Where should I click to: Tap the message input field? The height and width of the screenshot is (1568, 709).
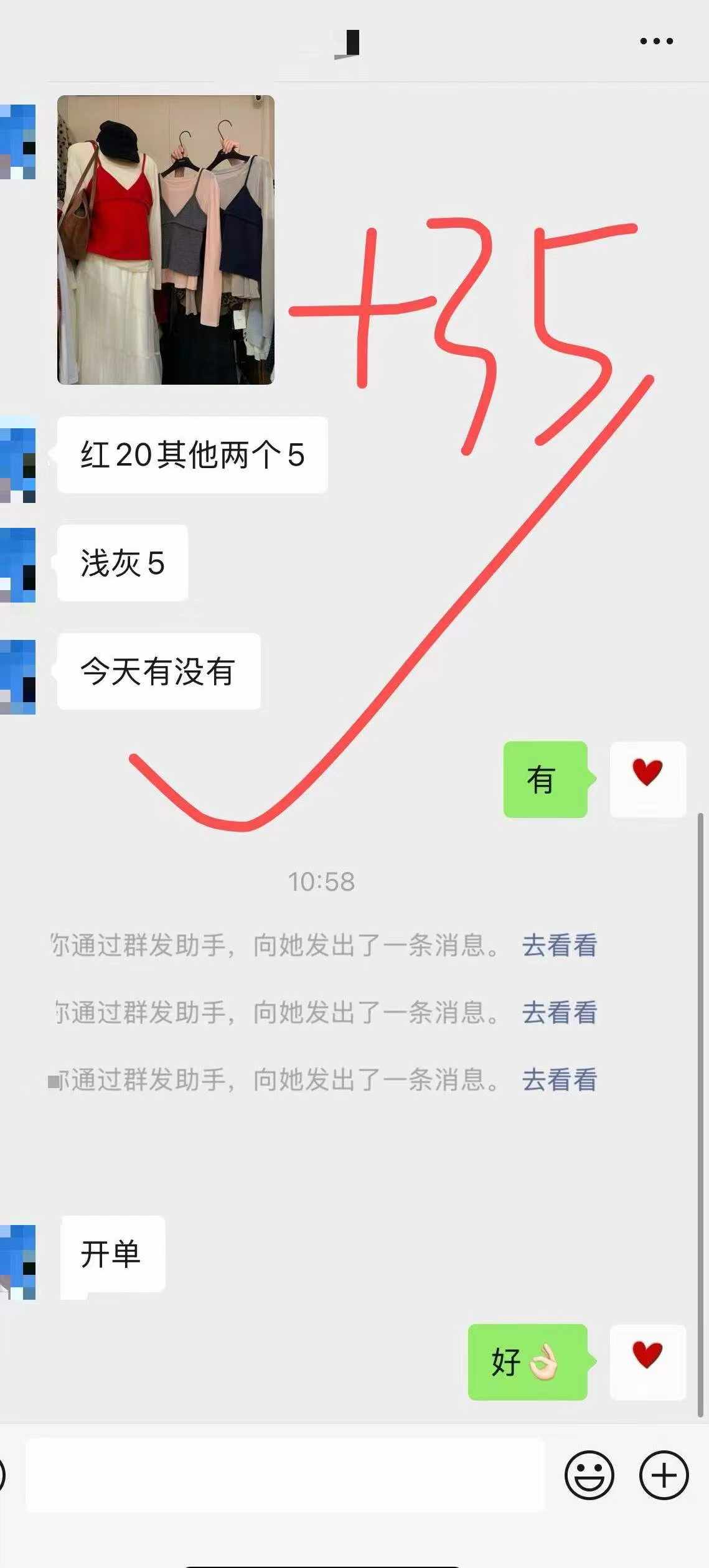pyautogui.click(x=285, y=1475)
